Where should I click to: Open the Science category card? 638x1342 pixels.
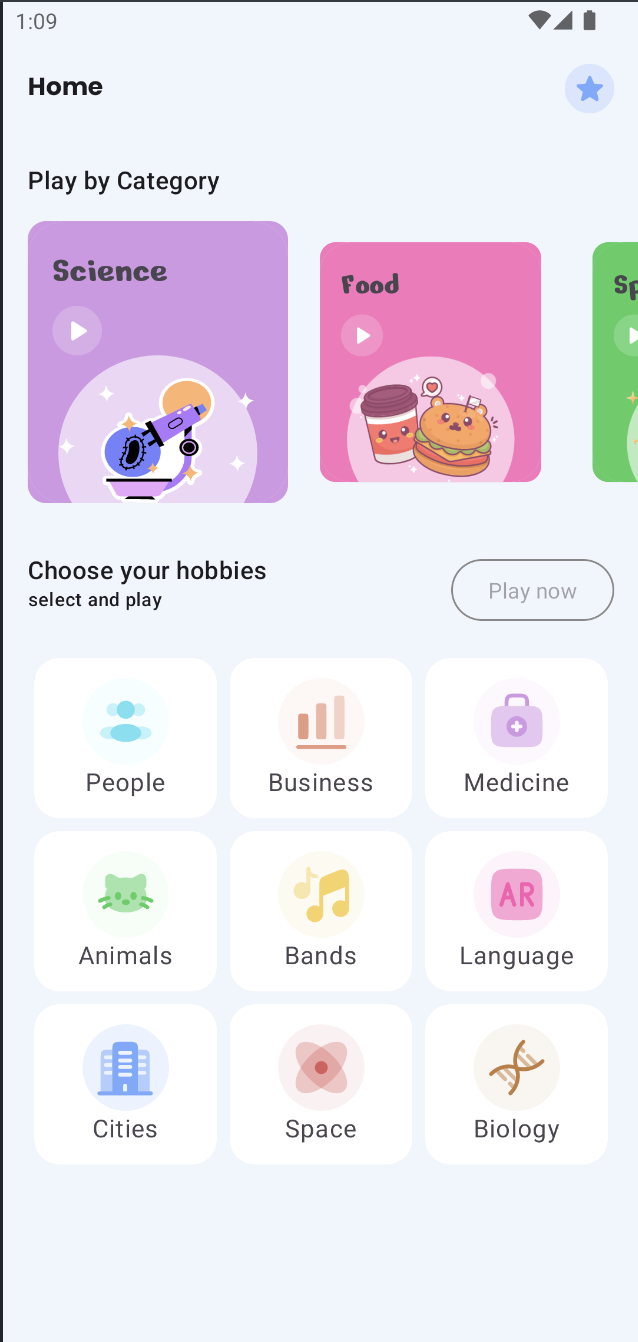point(157,361)
